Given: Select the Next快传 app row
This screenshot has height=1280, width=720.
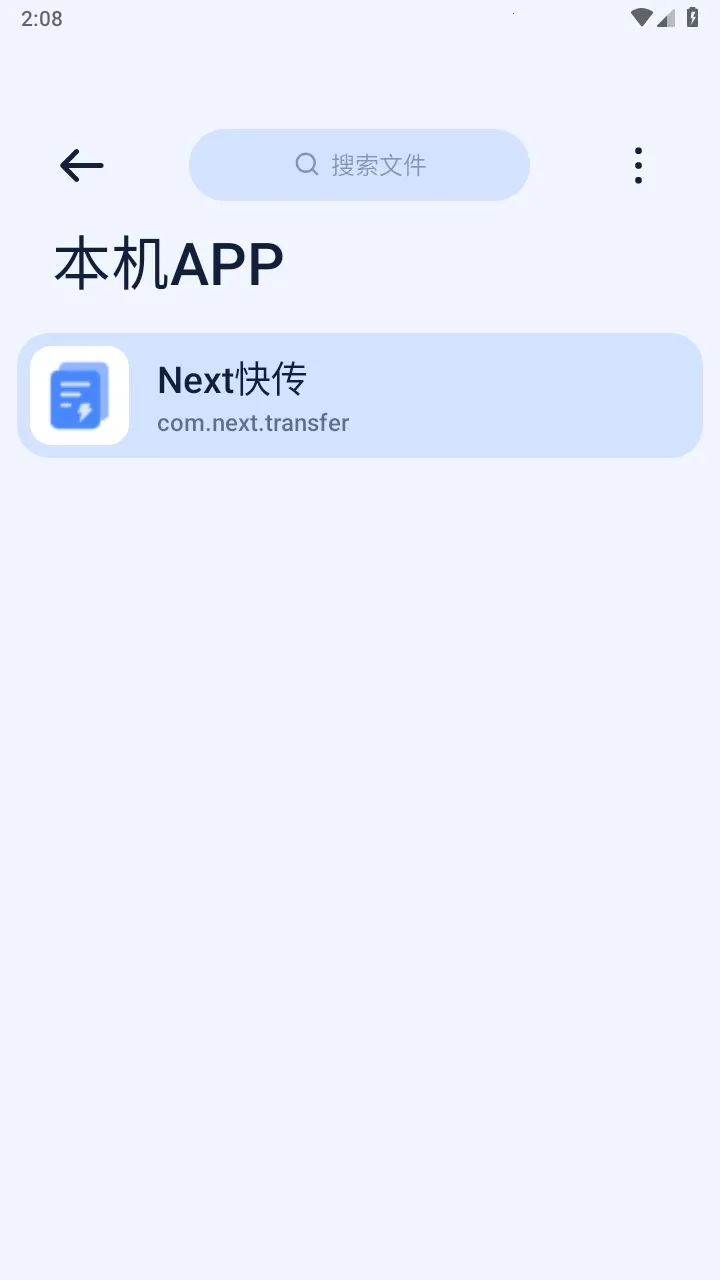Looking at the screenshot, I should [x=360, y=395].
